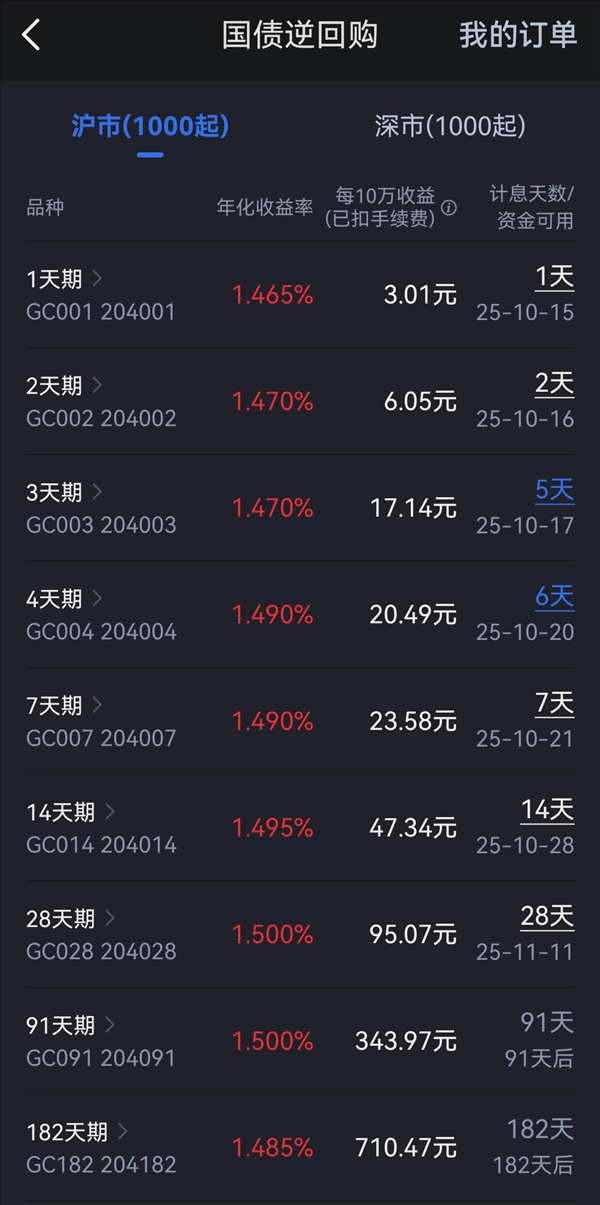Tap the underlined 5天 interest days link
This screenshot has height=1205, width=600.
click(x=554, y=490)
